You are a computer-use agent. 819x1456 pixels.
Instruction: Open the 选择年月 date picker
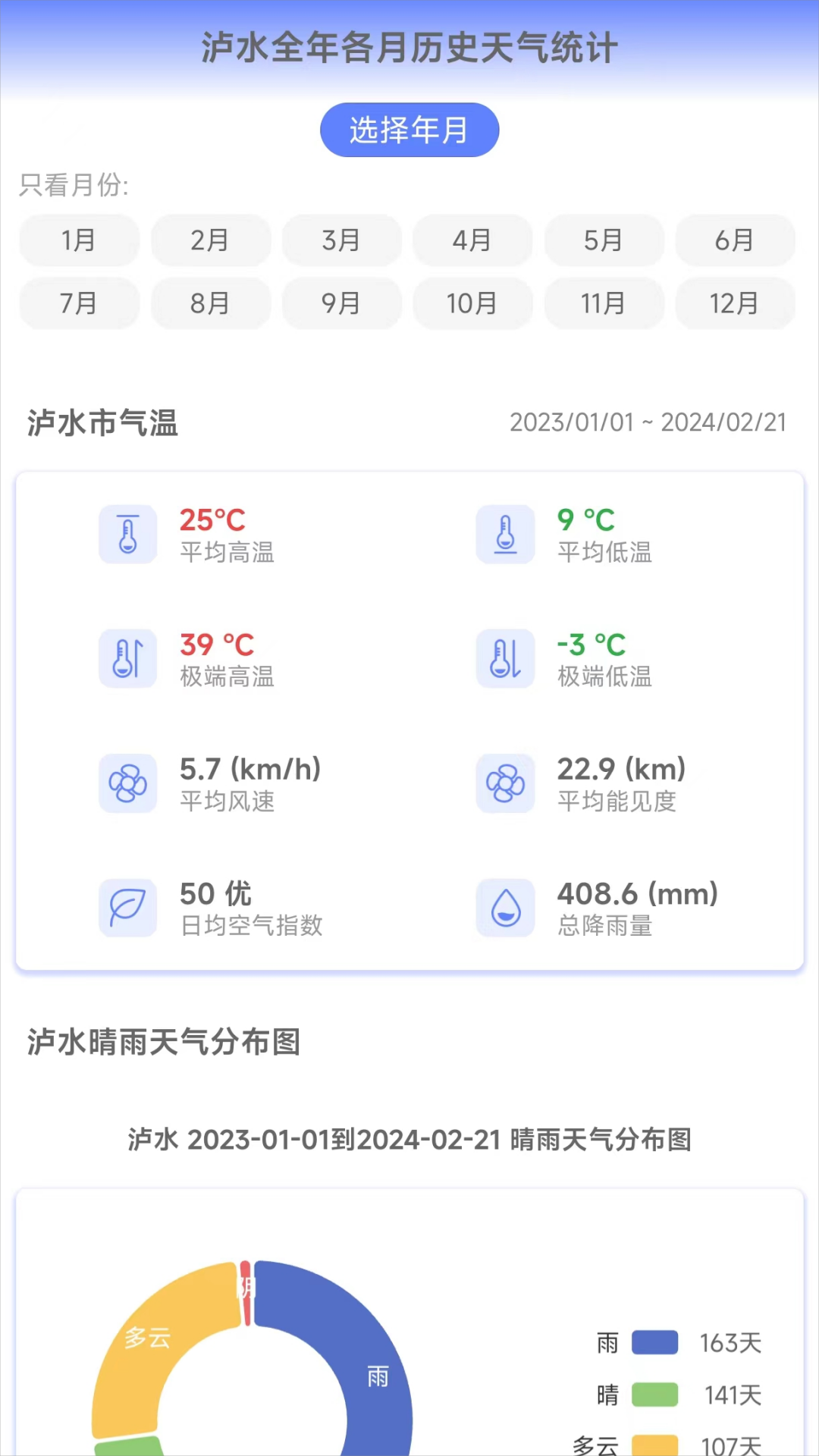409,130
